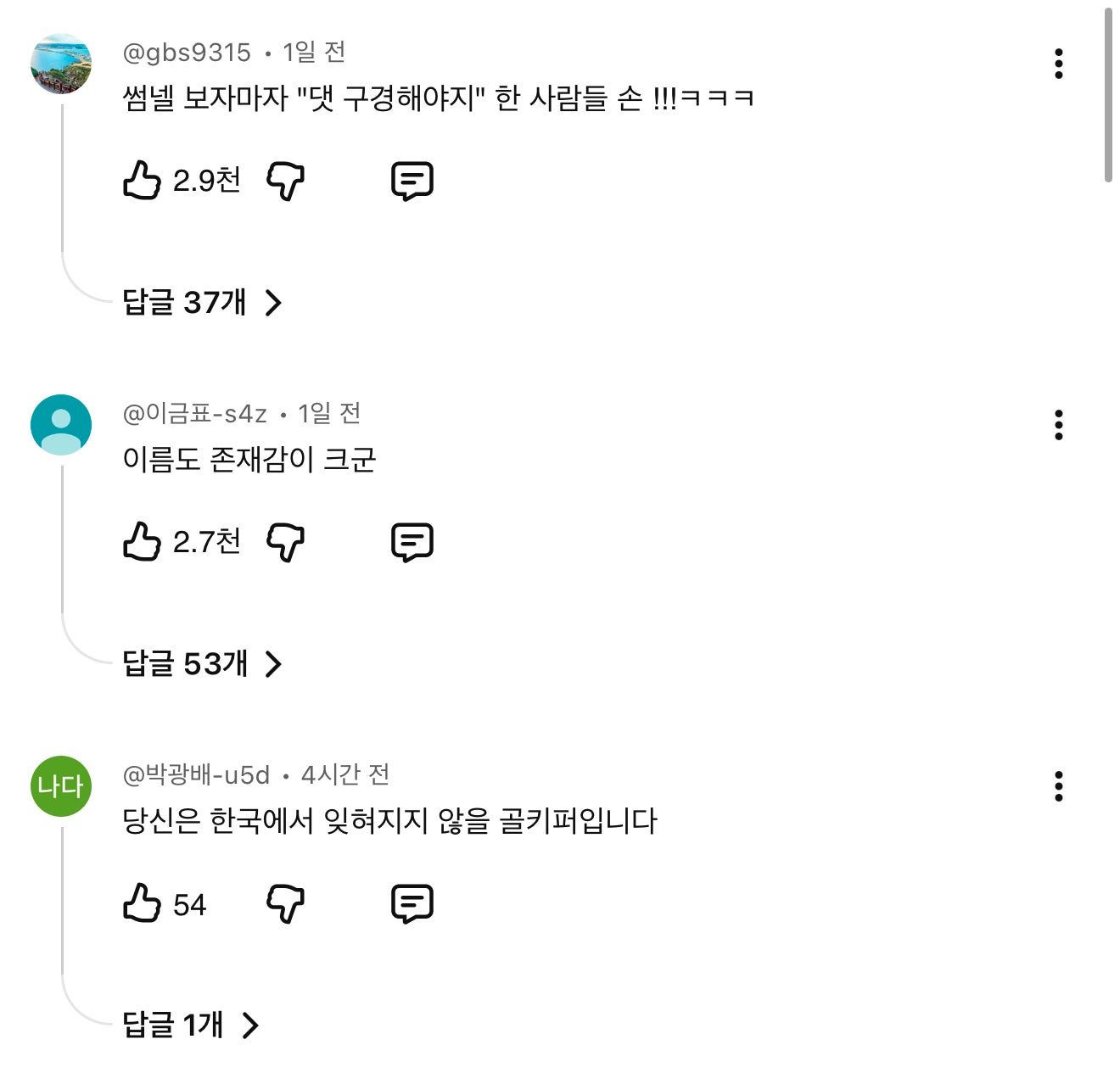Expand the 1 reply thread

coord(191,1025)
